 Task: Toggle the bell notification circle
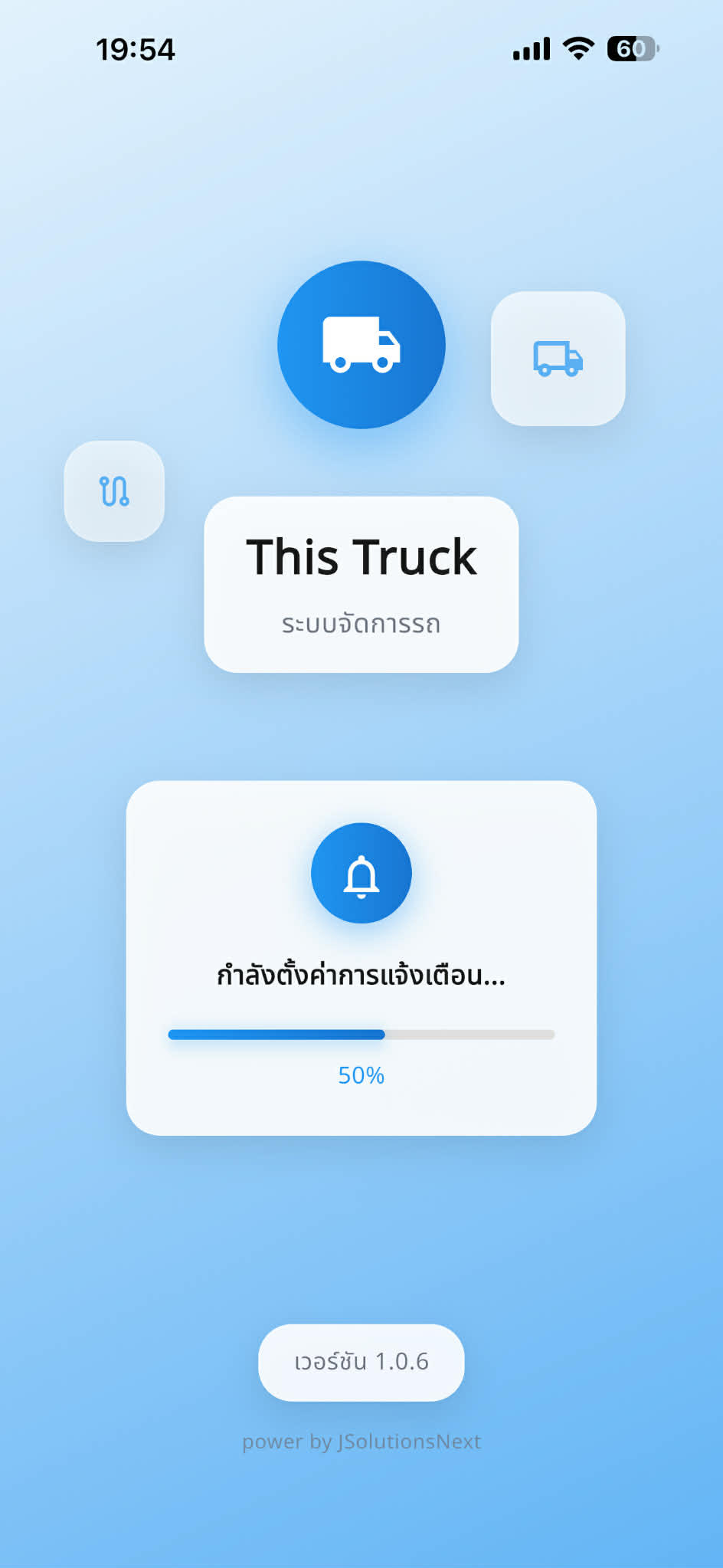pos(361,874)
